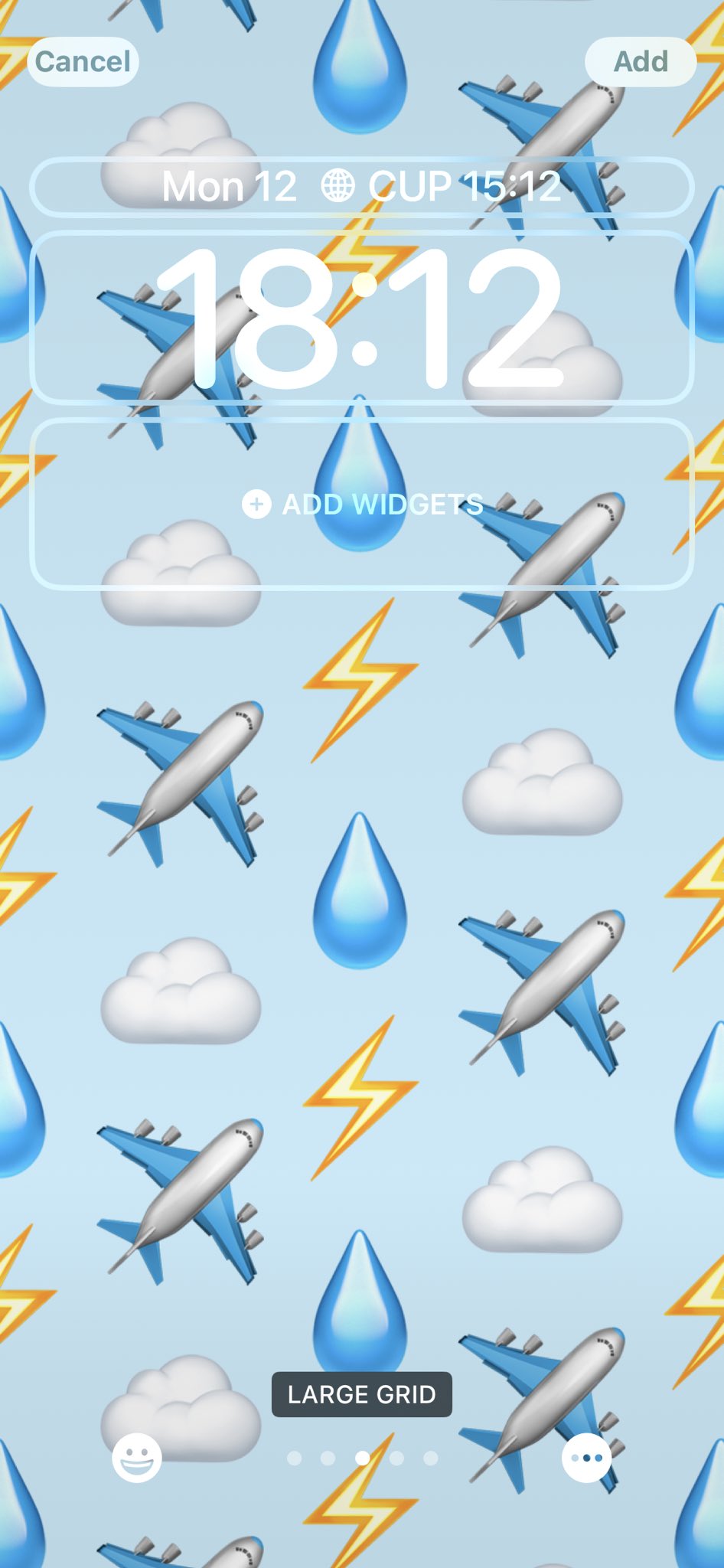724x1568 pixels.
Task: Tap the layout page indicator dots
Action: [x=362, y=1458]
